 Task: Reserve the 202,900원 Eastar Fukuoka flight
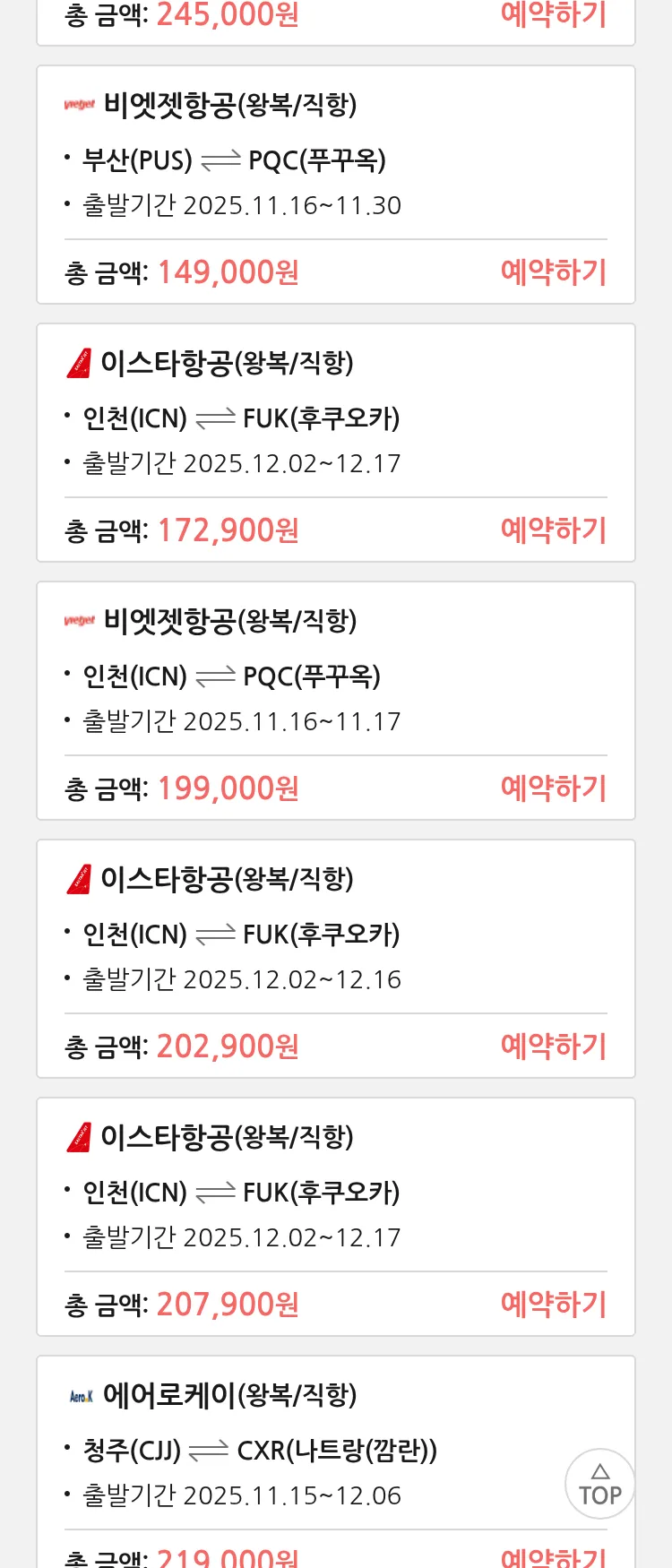pyautogui.click(x=554, y=1046)
